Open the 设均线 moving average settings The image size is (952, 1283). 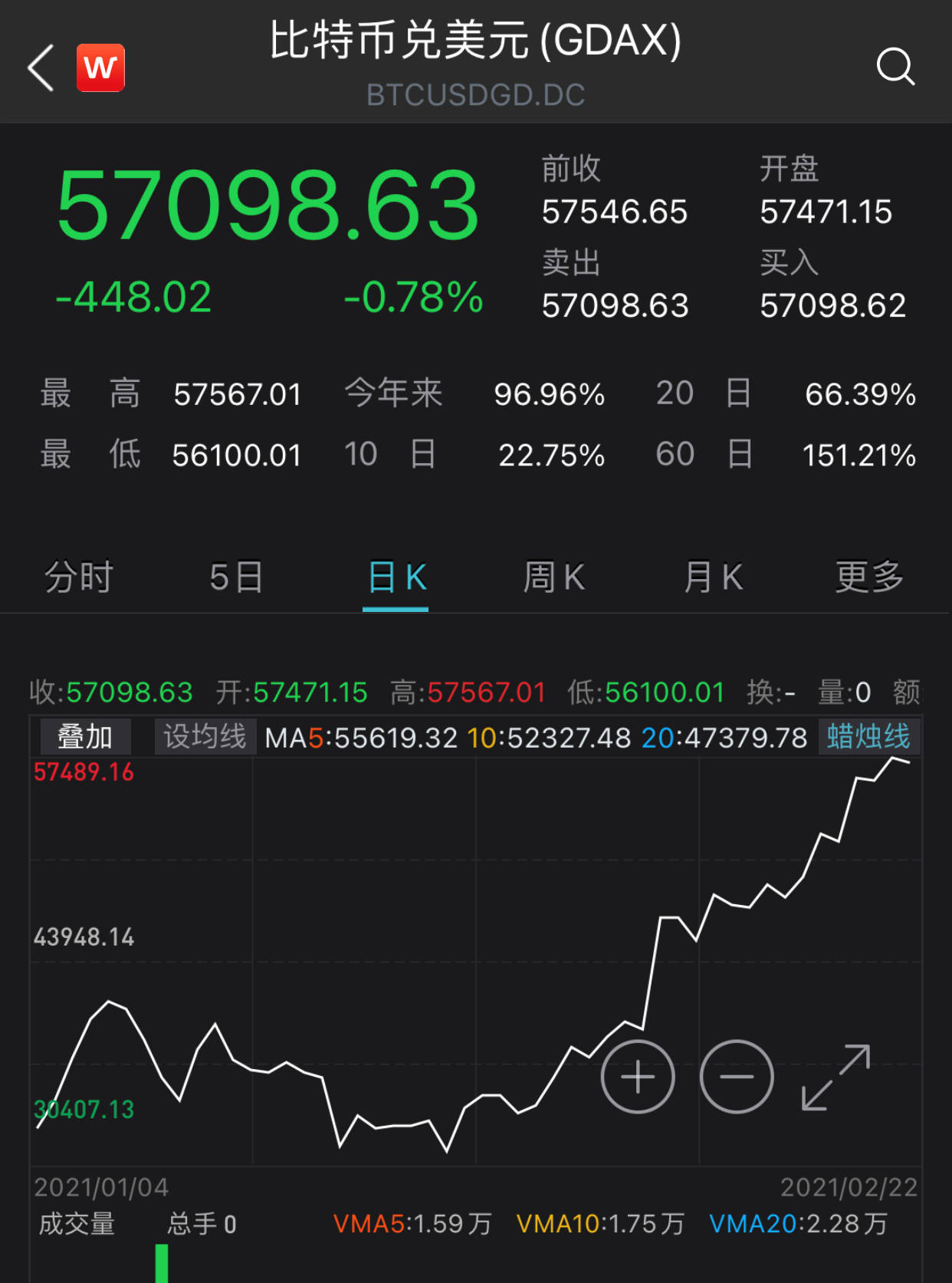point(204,737)
